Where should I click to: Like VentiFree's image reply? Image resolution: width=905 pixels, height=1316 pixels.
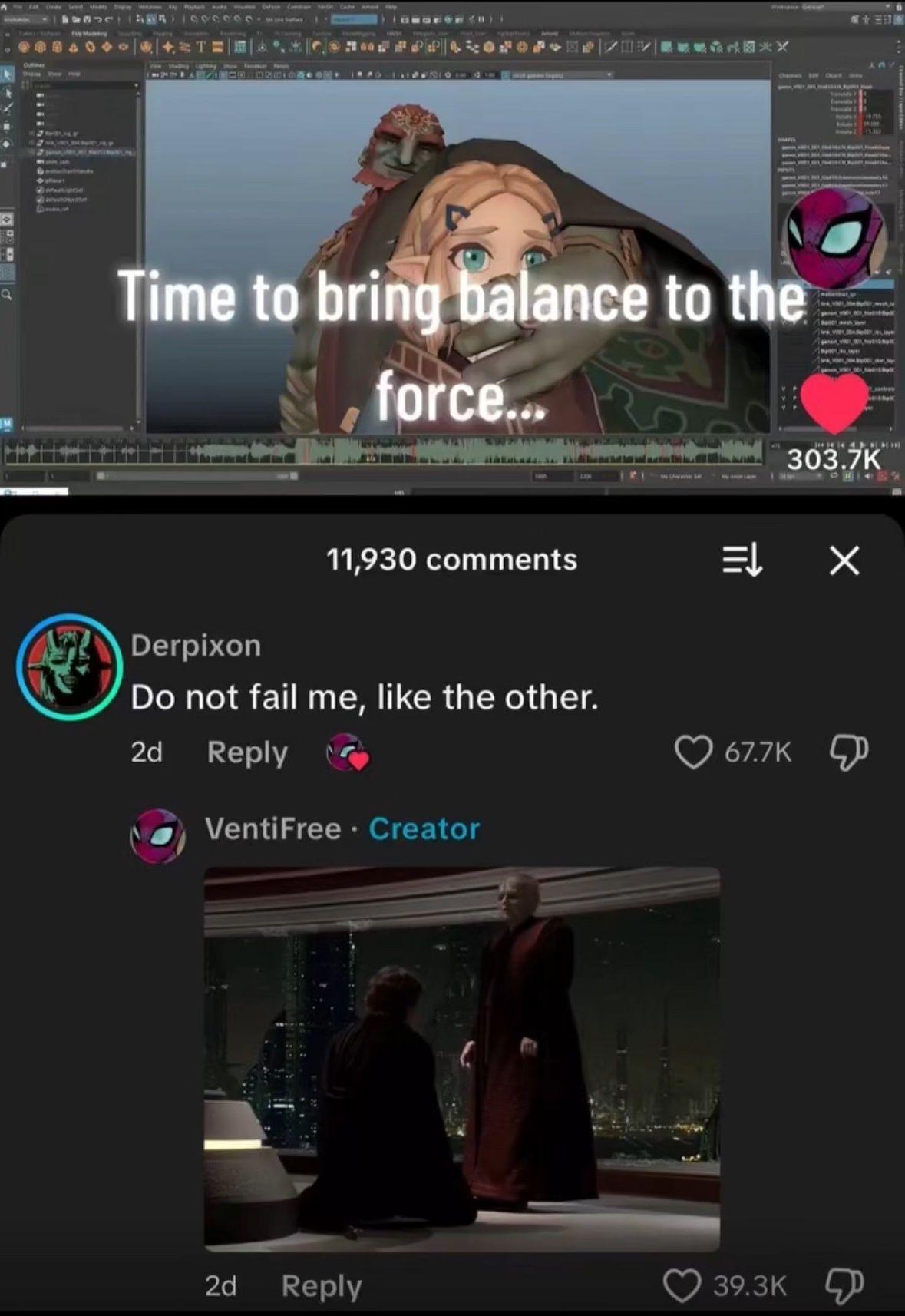(682, 1285)
